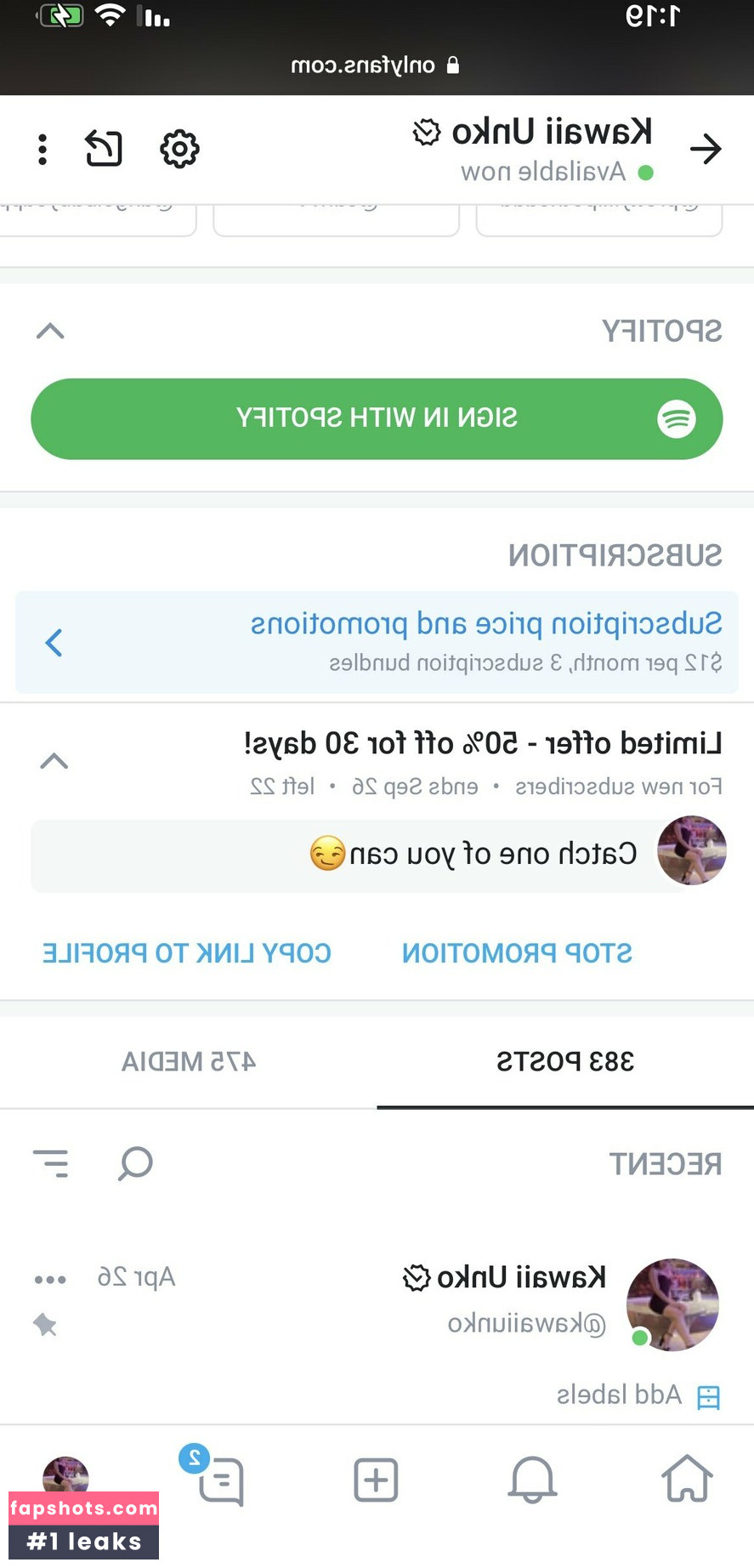Switch to the 383 Posts tab

click(x=565, y=1061)
